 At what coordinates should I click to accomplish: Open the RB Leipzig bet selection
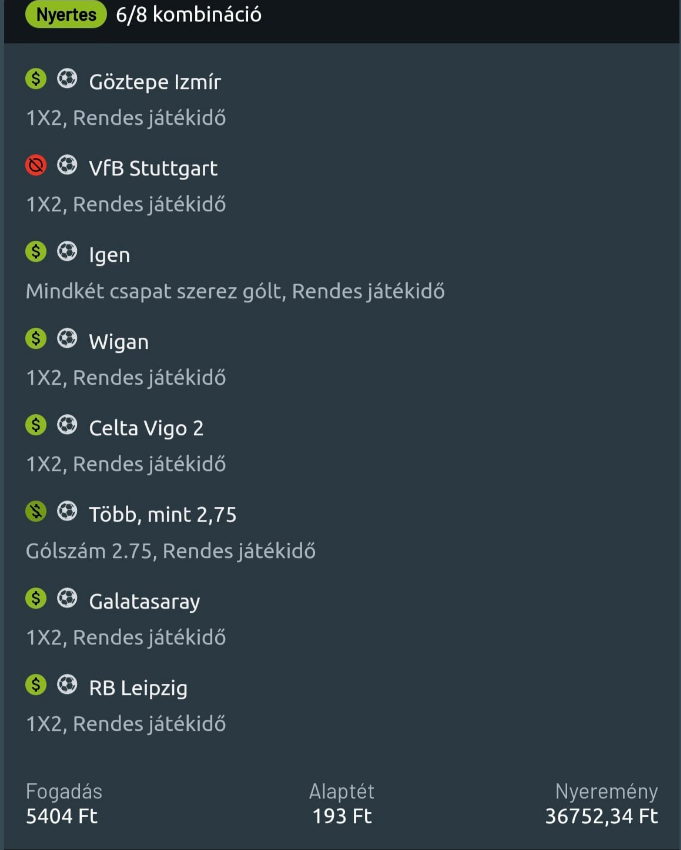(138, 688)
